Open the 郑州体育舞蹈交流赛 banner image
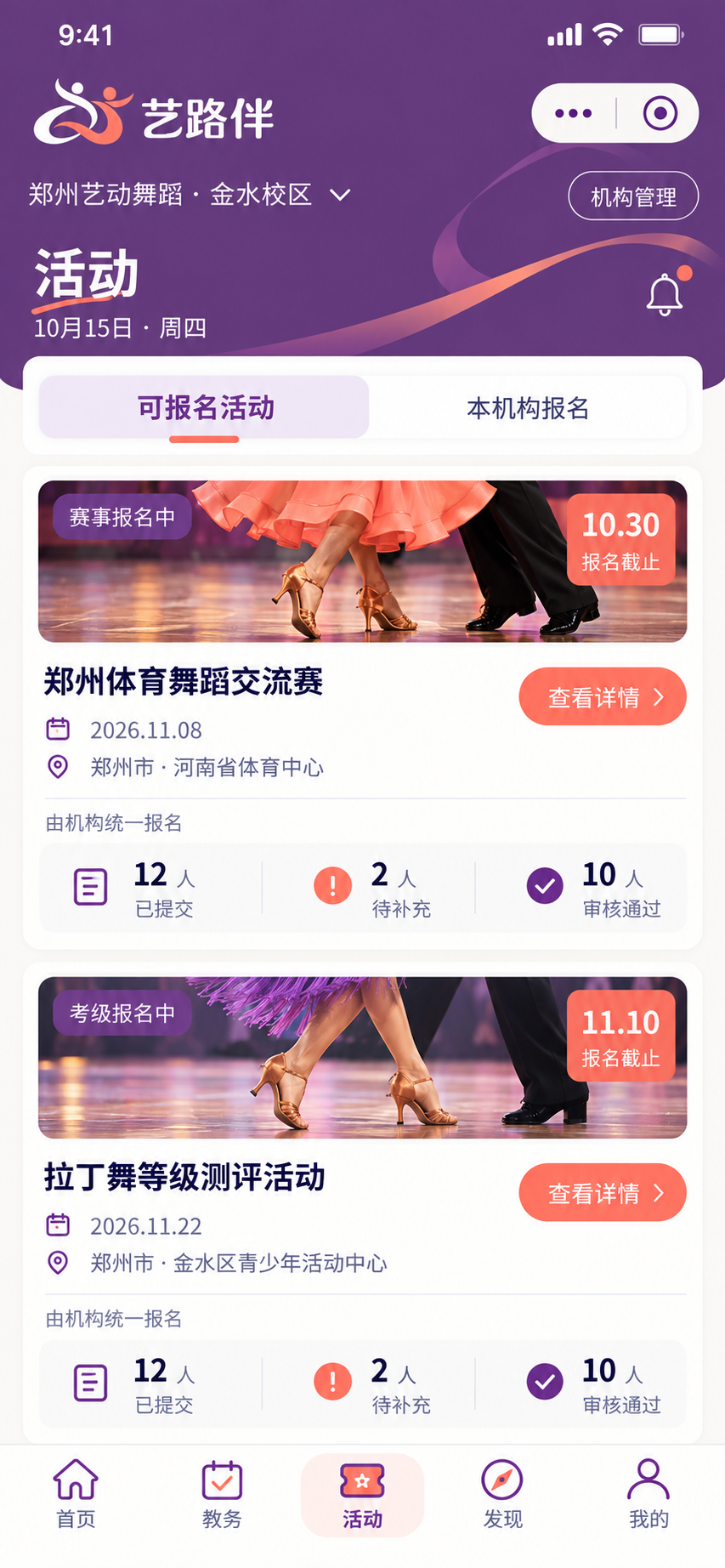Viewport: 725px width, 1568px height. pyautogui.click(x=363, y=561)
